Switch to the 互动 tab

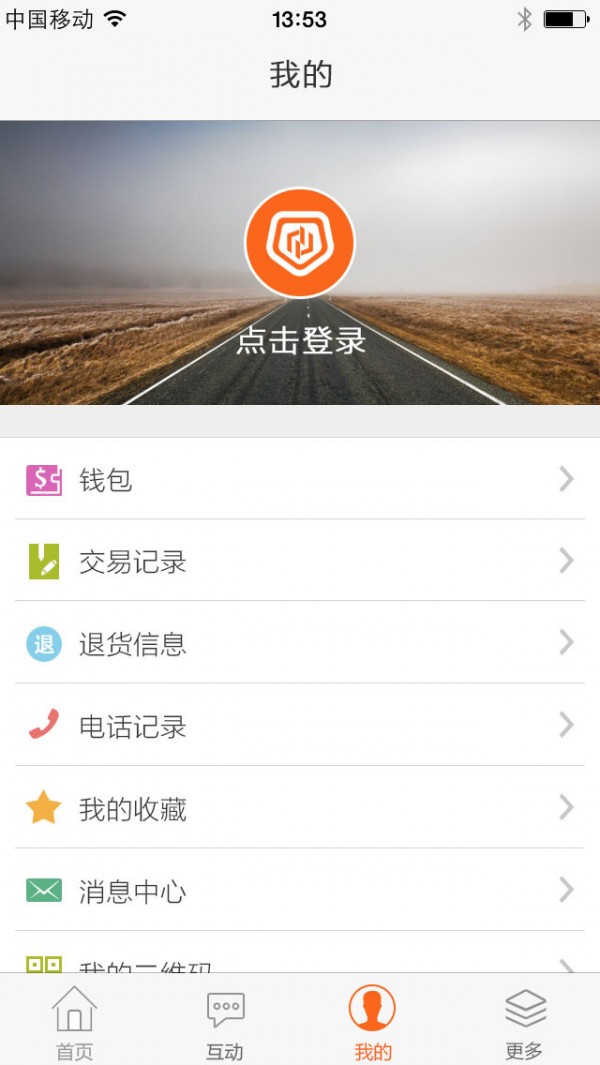[x=225, y=1020]
